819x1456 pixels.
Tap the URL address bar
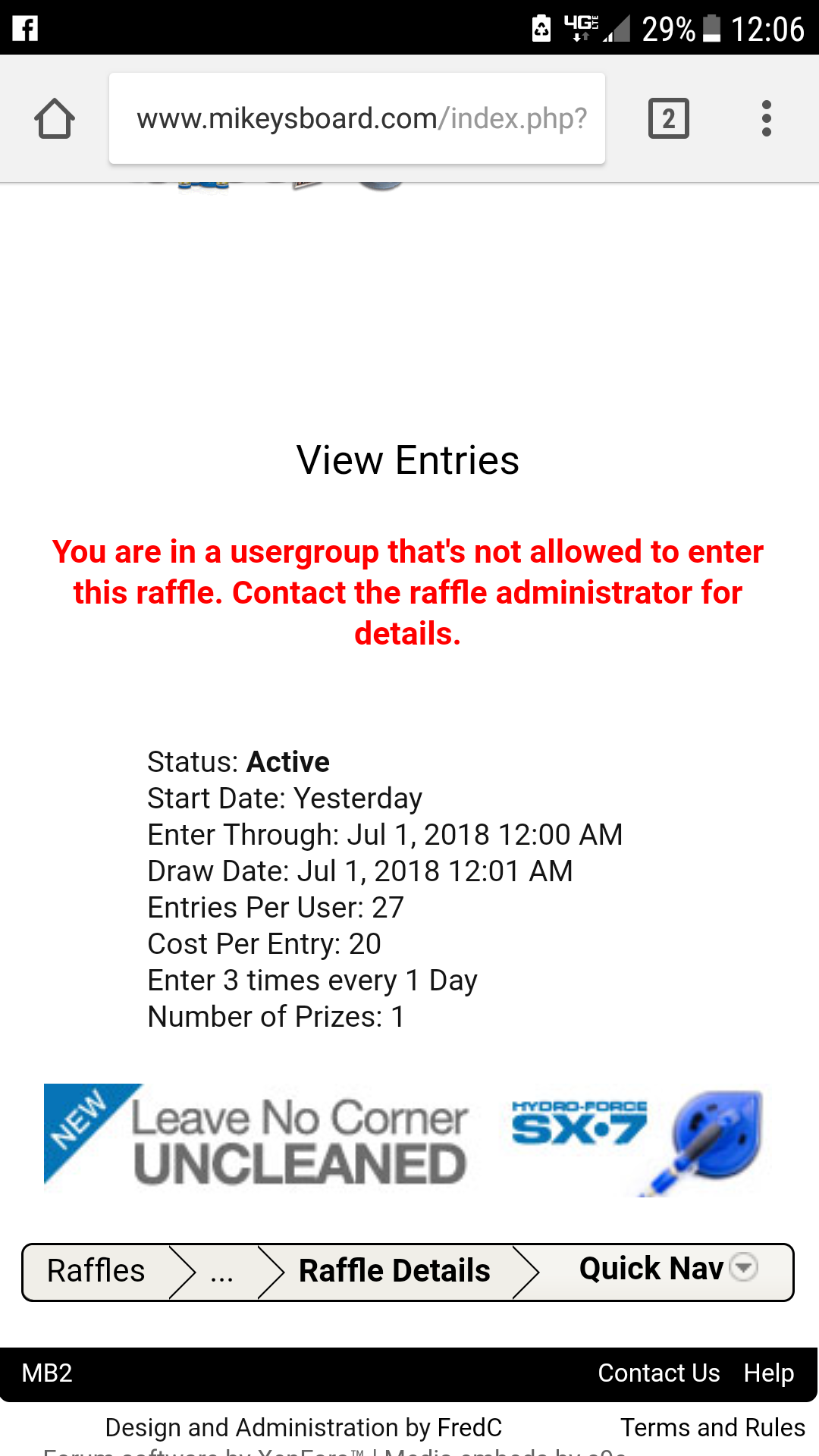pos(357,119)
